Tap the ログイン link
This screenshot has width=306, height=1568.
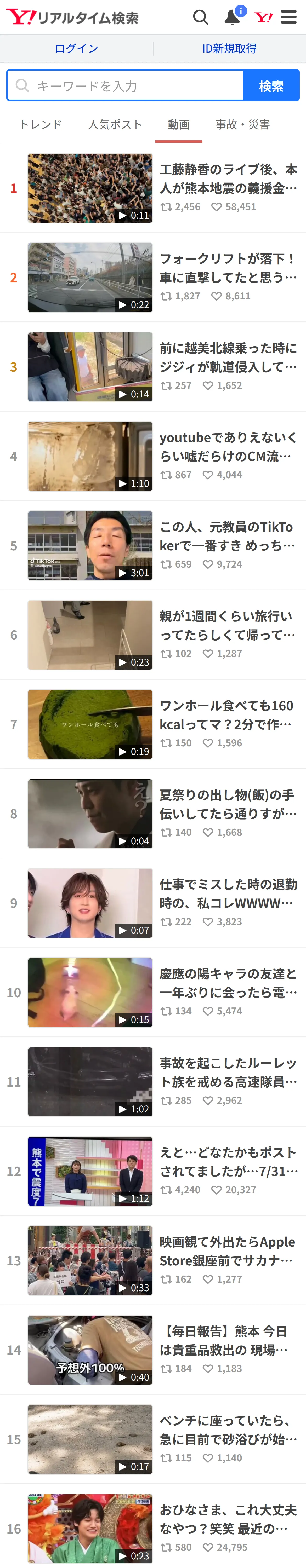click(76, 49)
